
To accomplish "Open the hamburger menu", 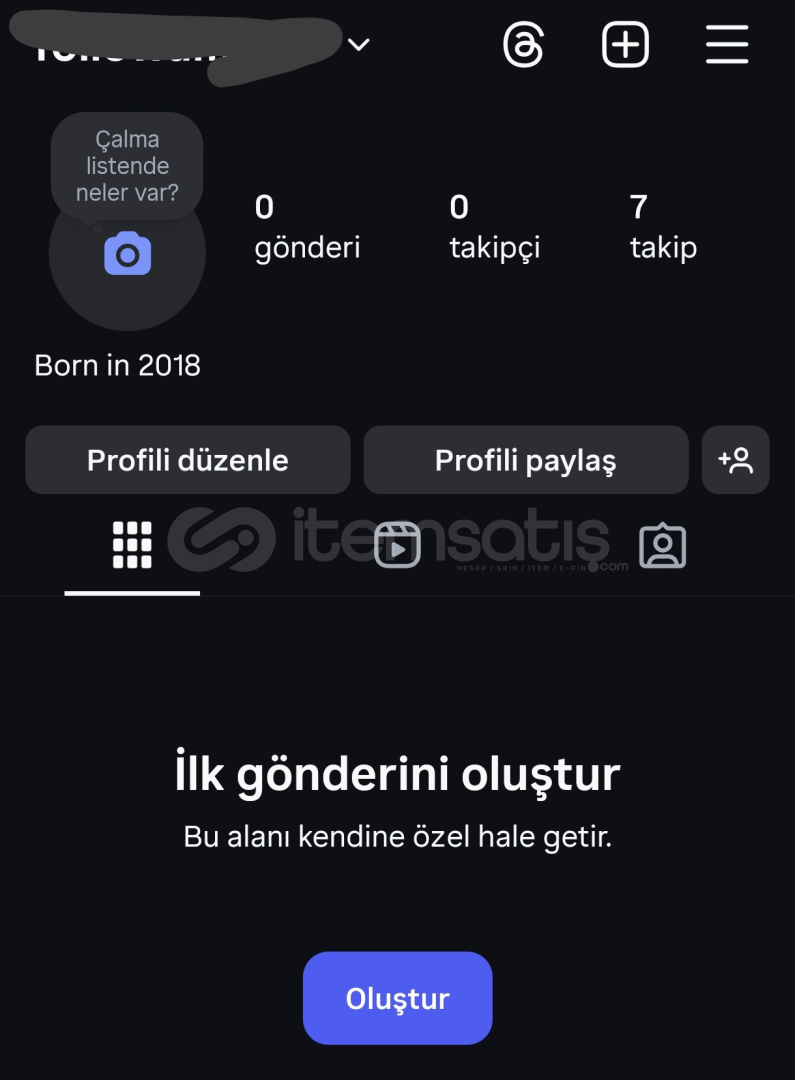I will (x=727, y=44).
